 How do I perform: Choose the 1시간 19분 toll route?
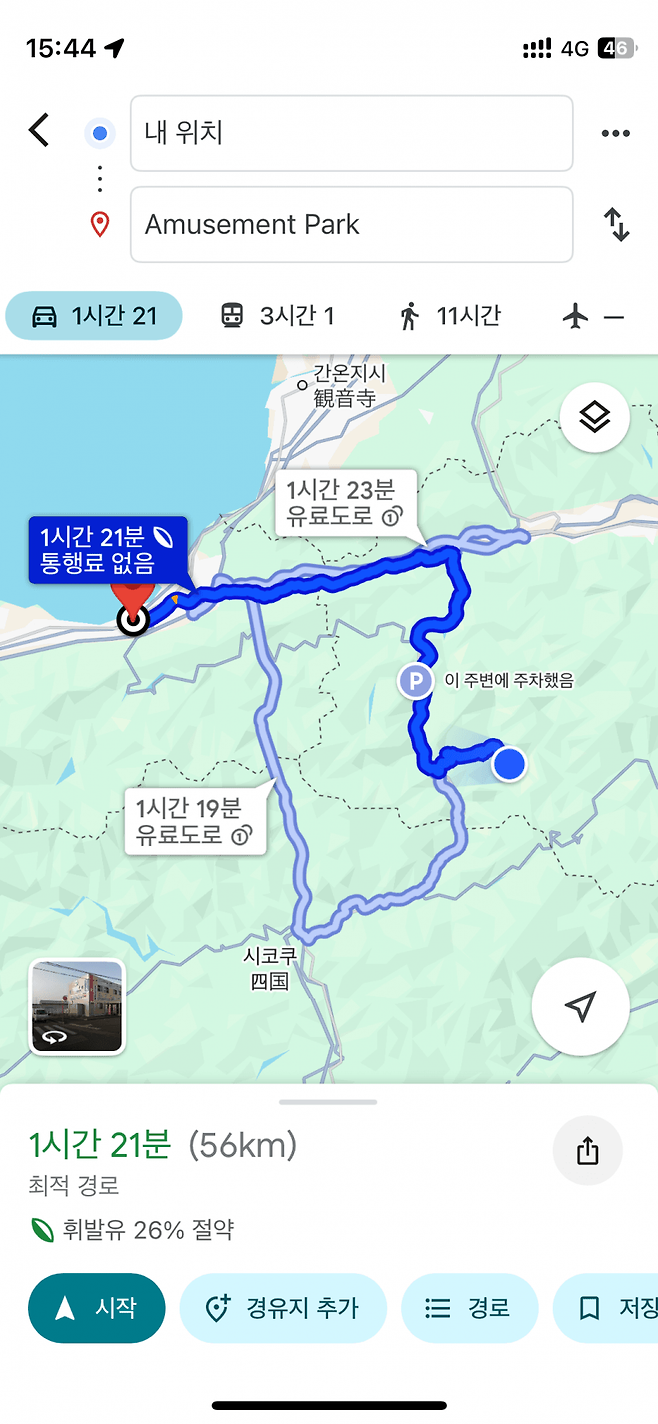coord(194,821)
